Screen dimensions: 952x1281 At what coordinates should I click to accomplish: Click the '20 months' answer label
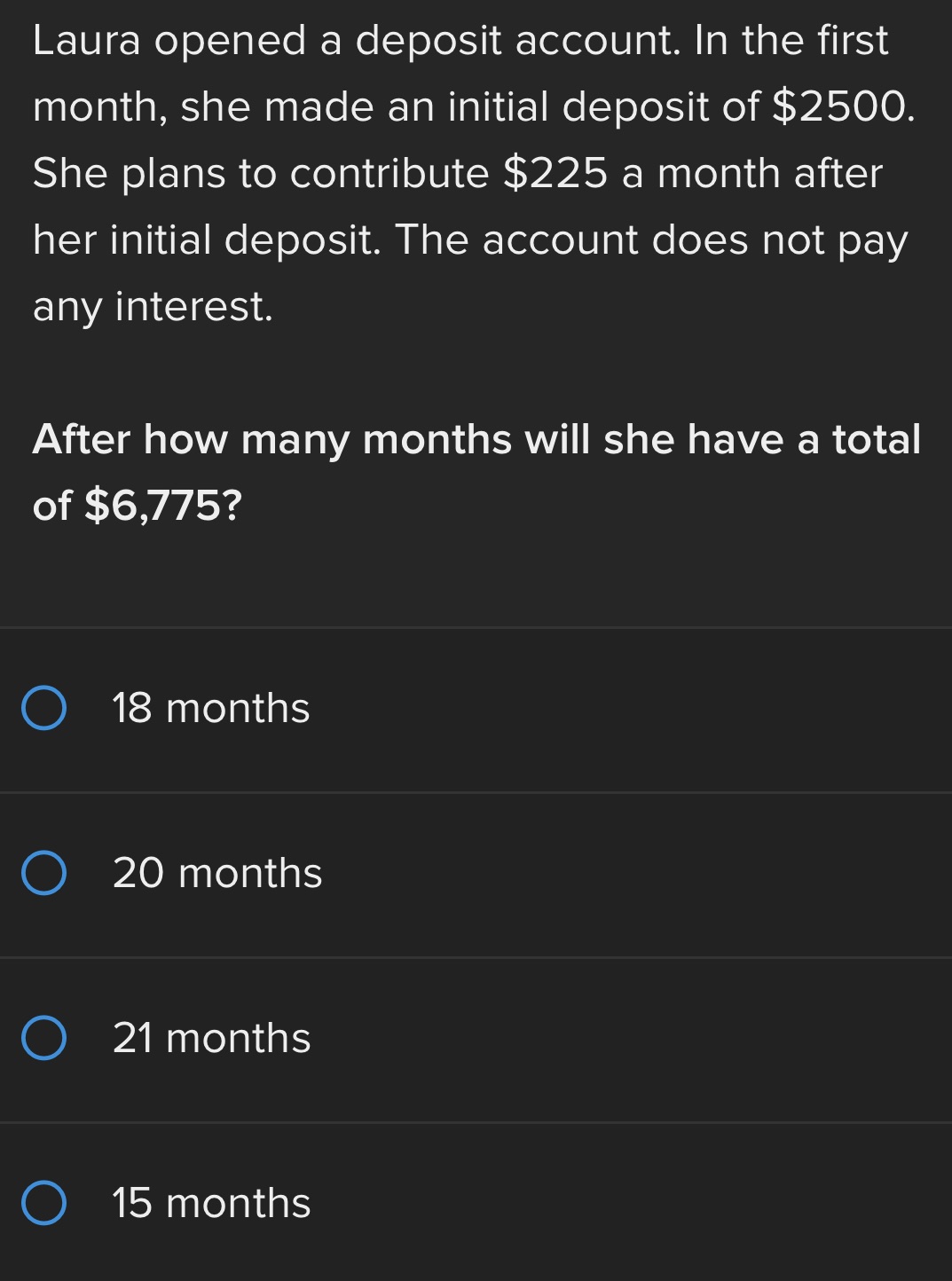click(x=216, y=873)
